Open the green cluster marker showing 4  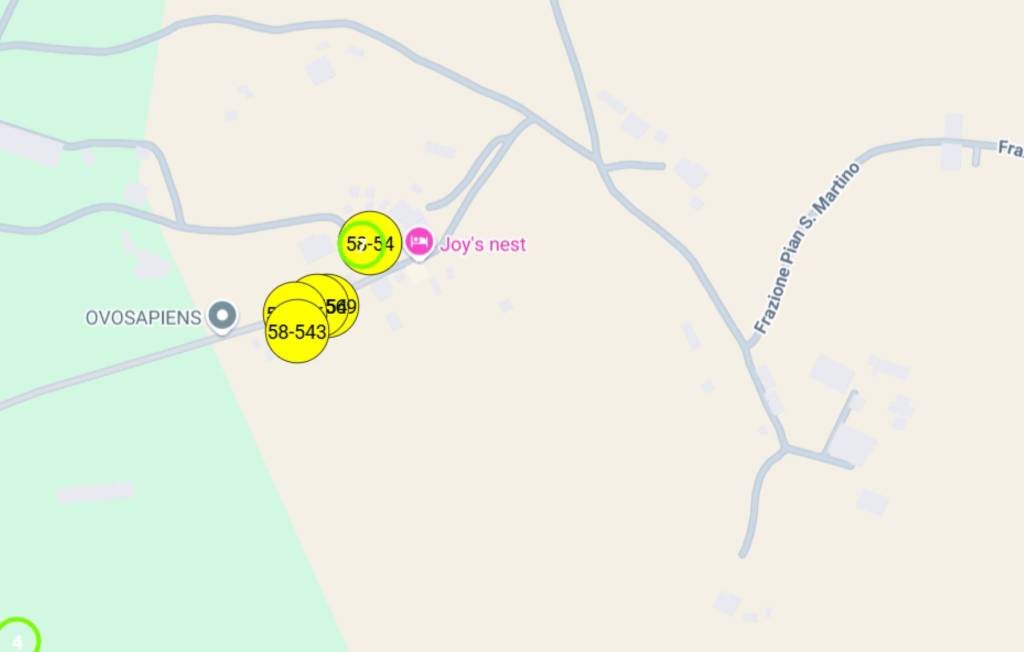click(15, 638)
